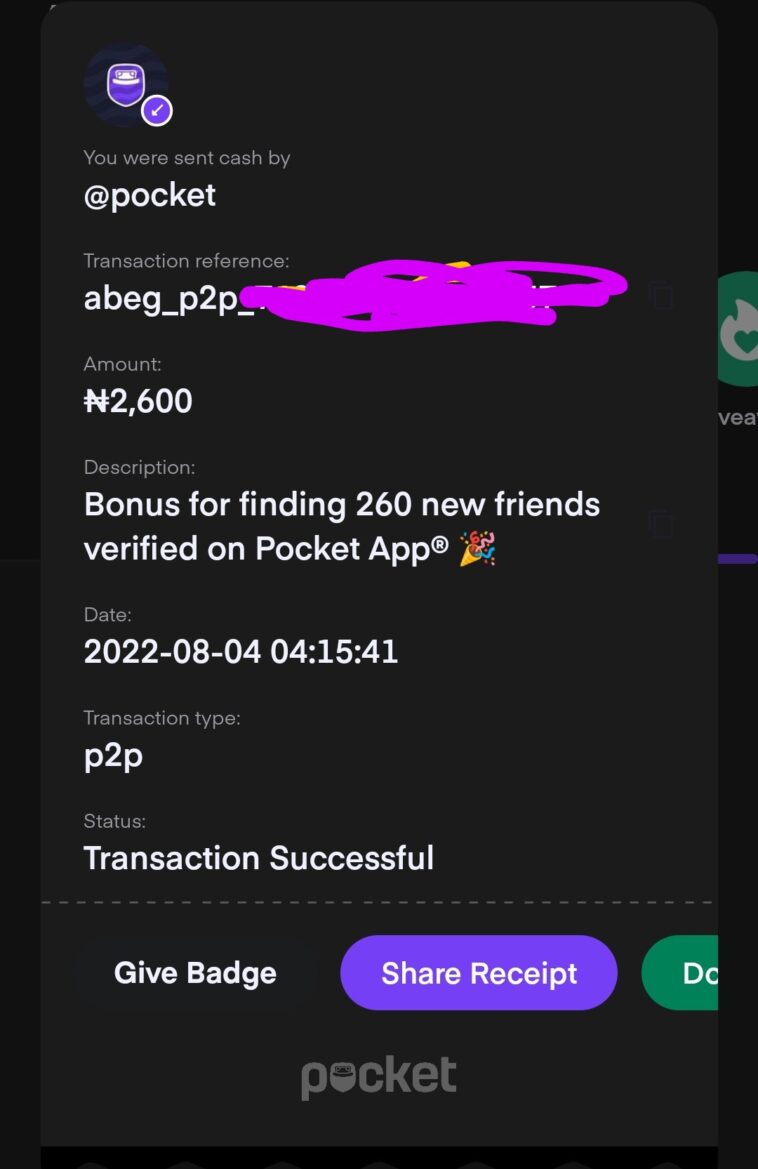Select the ₦2,600 amount value
This screenshot has height=1169, width=758.
pyautogui.click(x=138, y=401)
